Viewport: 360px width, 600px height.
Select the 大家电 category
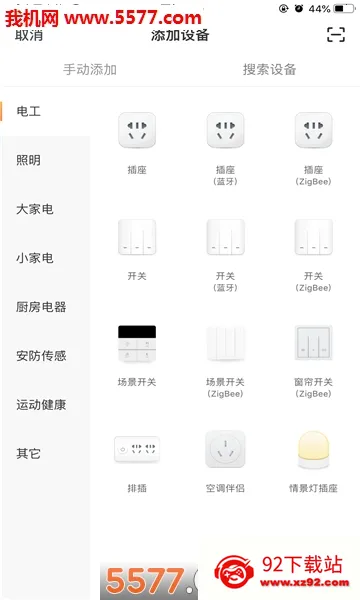tap(35, 209)
